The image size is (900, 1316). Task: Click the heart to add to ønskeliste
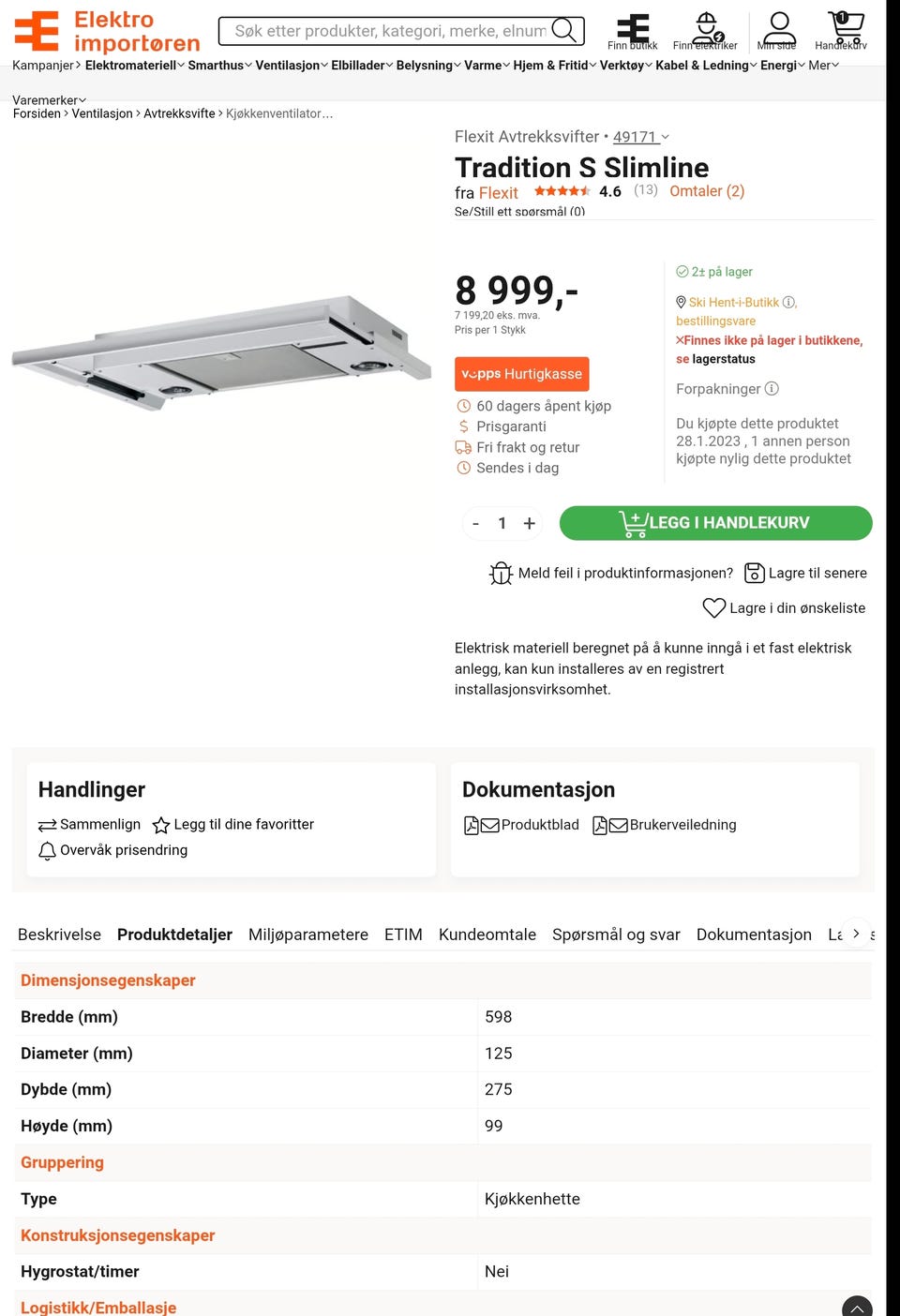tap(713, 607)
